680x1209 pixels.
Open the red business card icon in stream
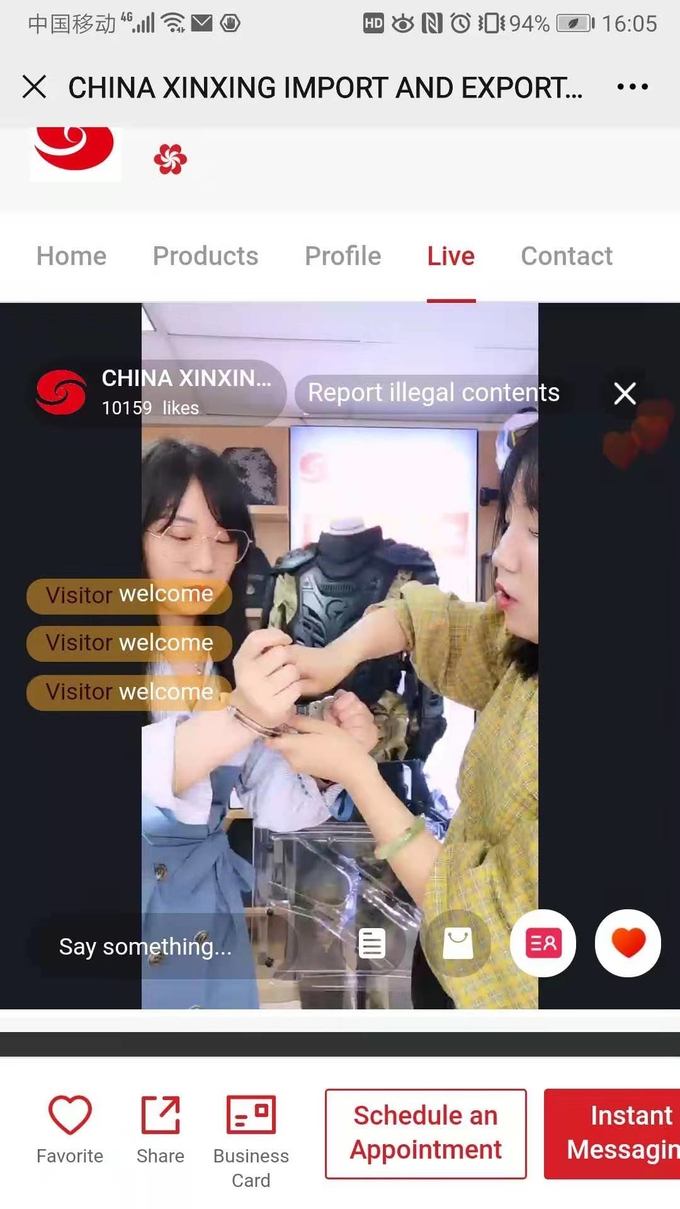tap(543, 943)
